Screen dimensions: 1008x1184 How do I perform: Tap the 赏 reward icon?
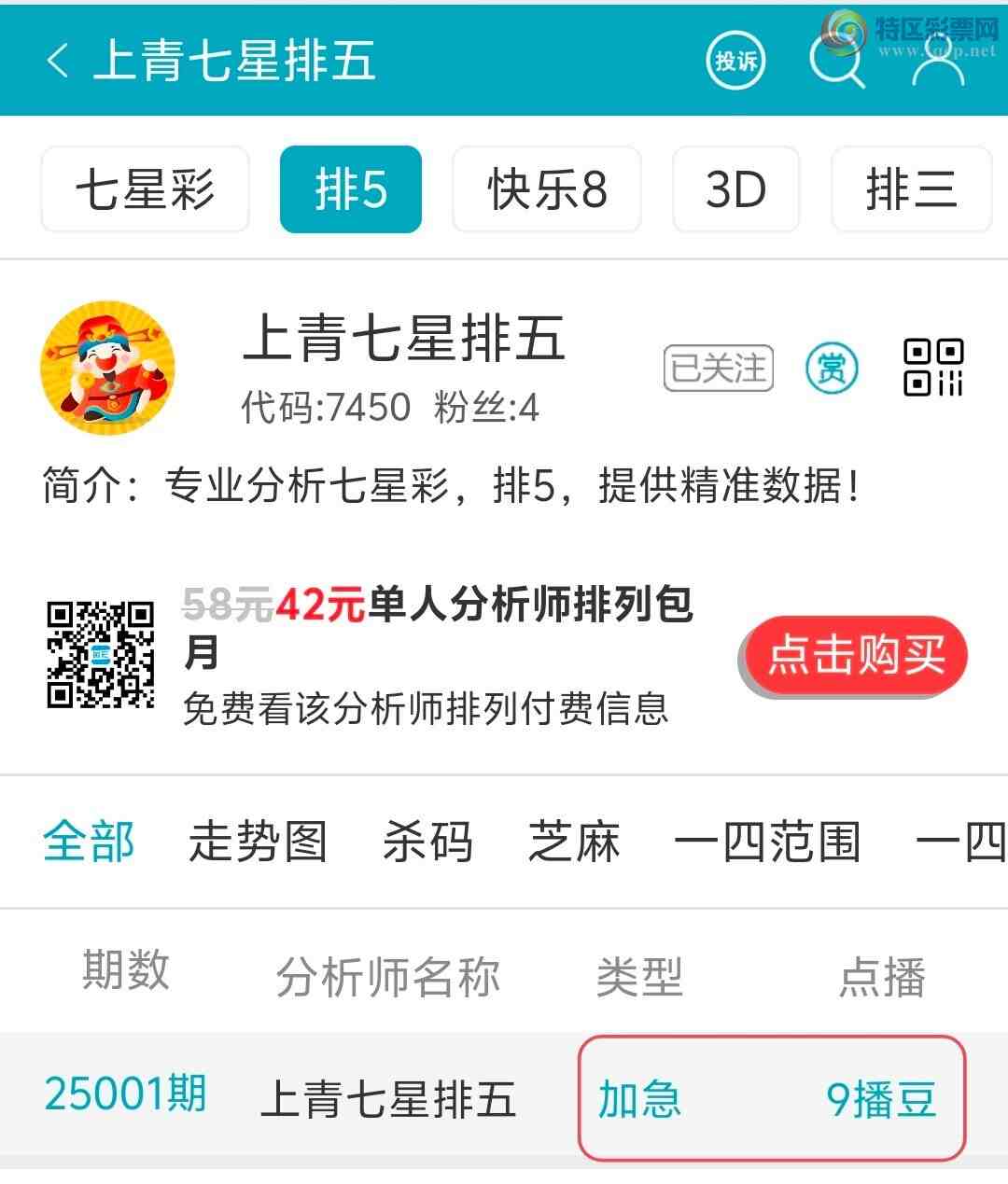[831, 368]
